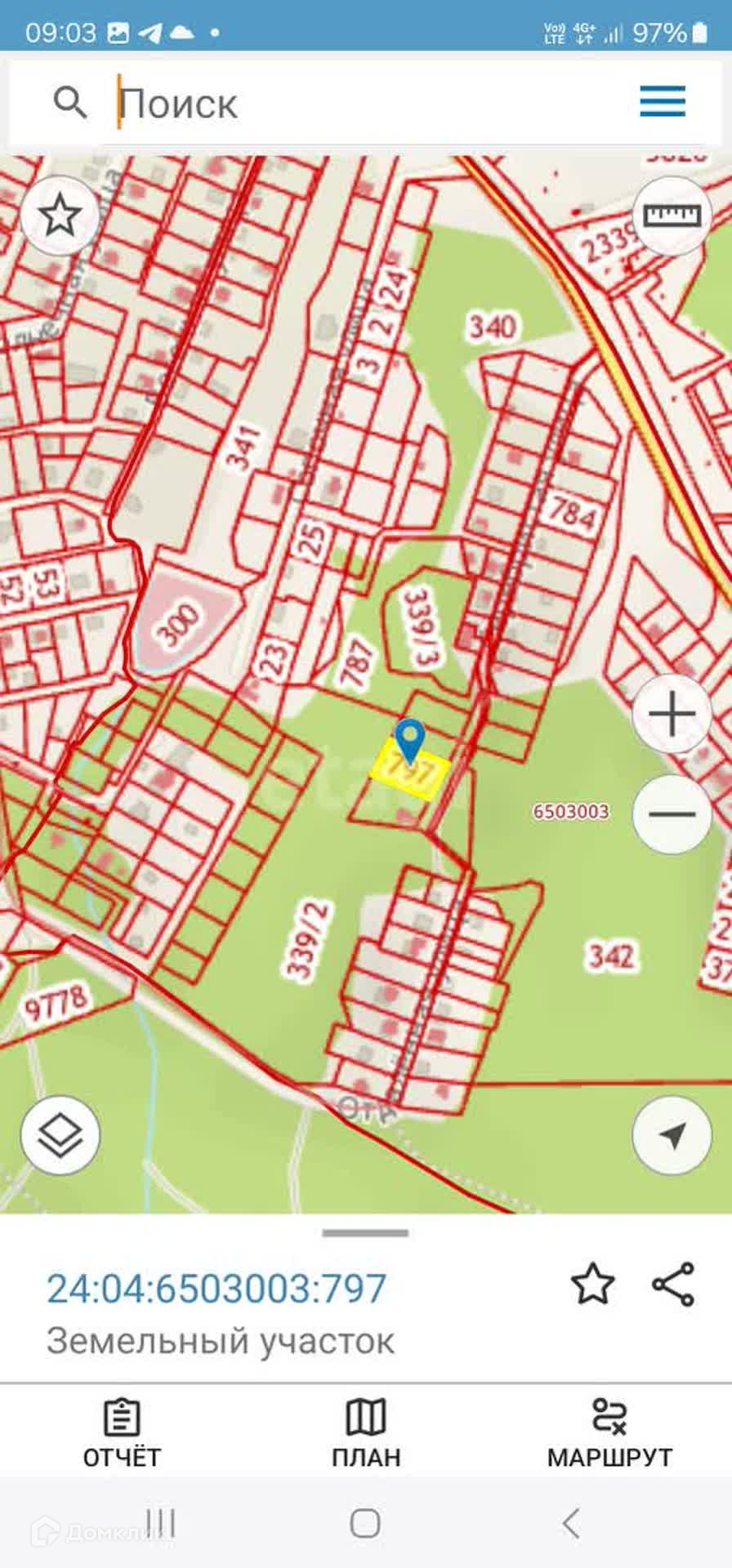The image size is (732, 1568).
Task: Zoom out of the map
Action: click(672, 814)
